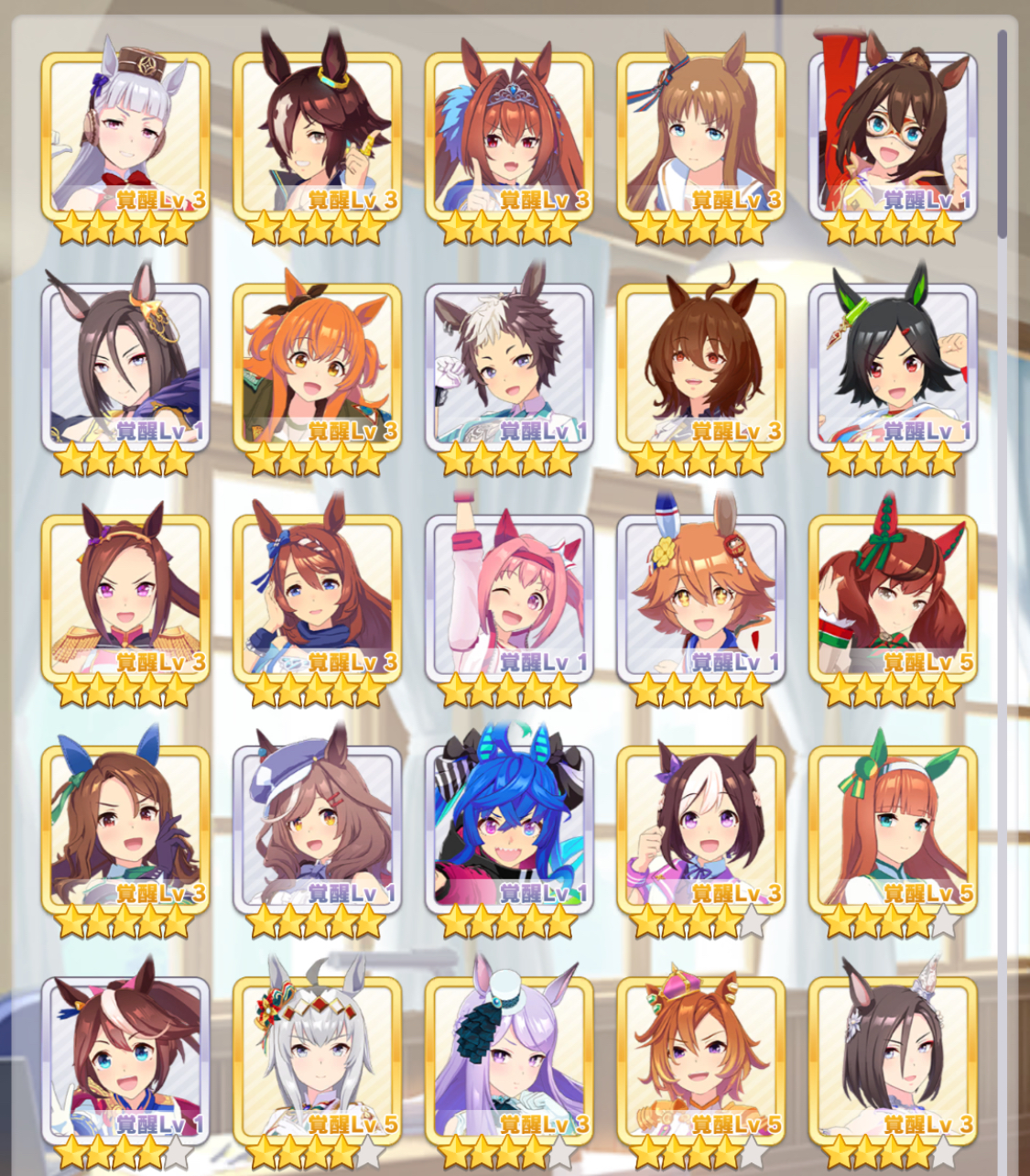
Task: Open the gray-haired girl with red jeweled headpiece
Action: point(317,1059)
